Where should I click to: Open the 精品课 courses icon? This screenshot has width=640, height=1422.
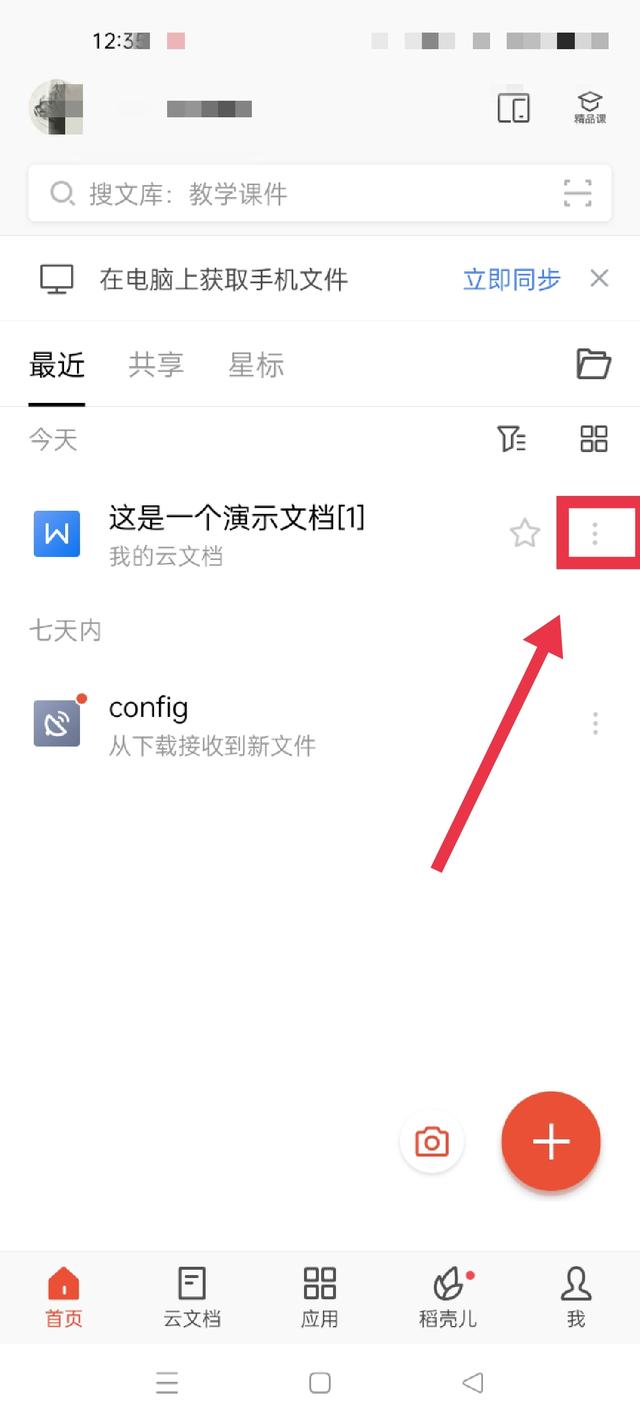pos(589,106)
